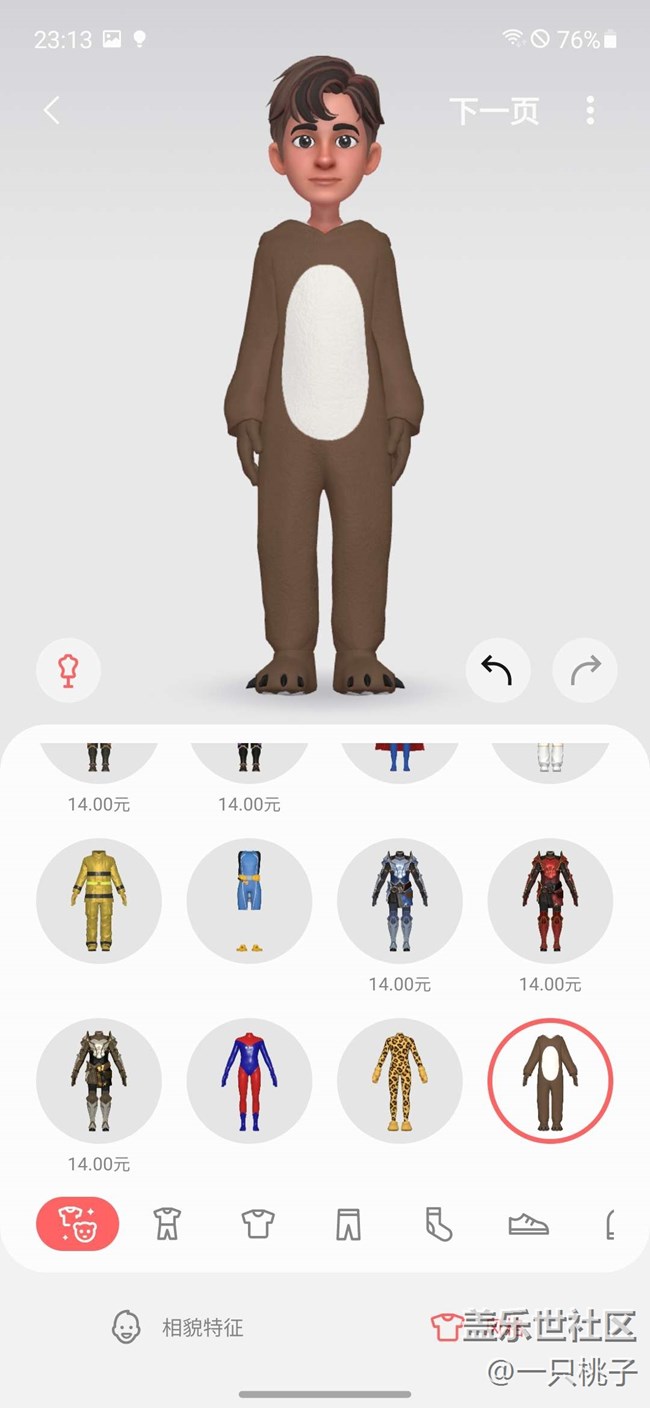Open the socks category
The height and width of the screenshot is (1408, 650).
[x=438, y=1224]
